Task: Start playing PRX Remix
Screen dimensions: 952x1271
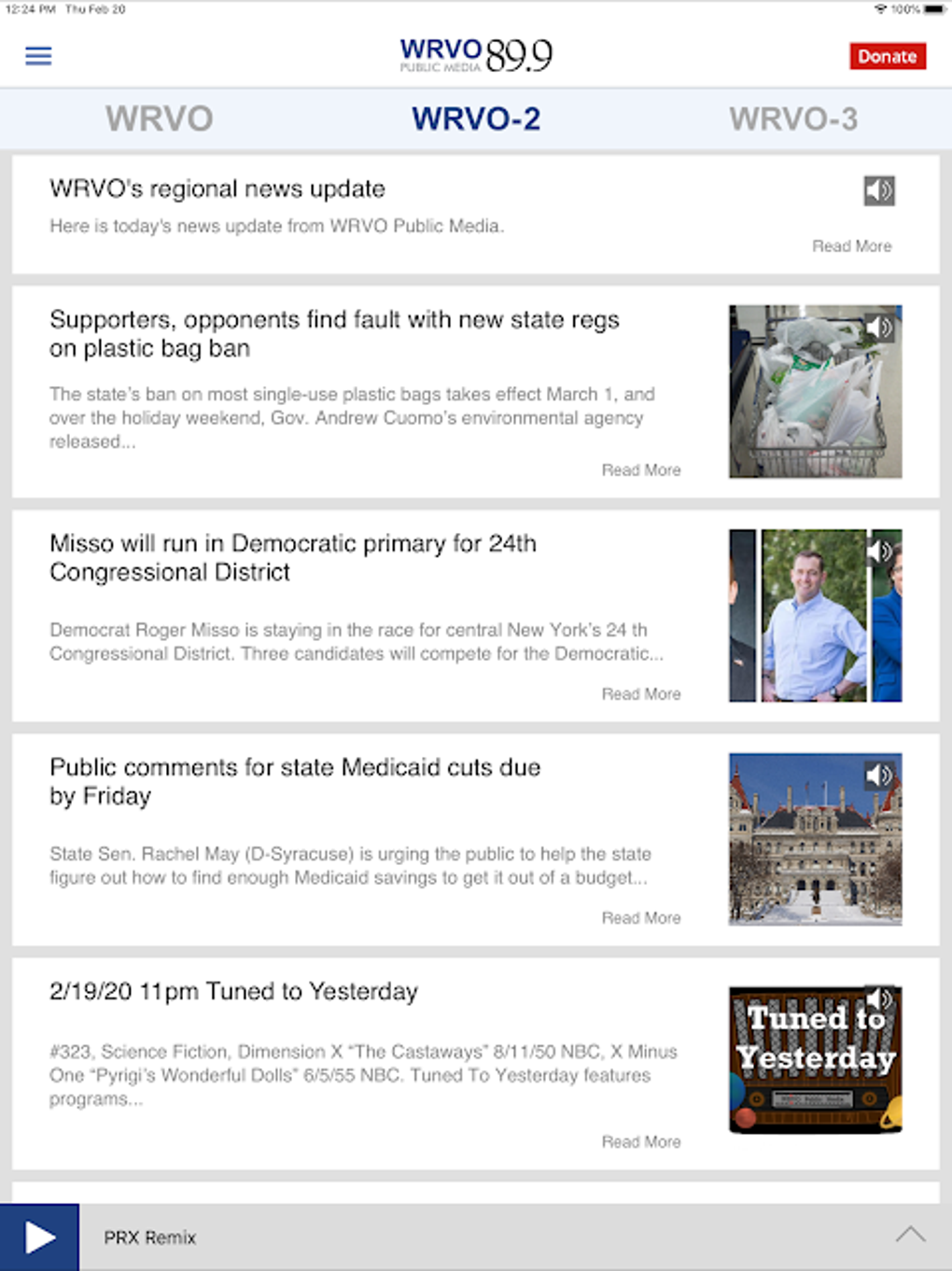Action: tap(39, 1237)
